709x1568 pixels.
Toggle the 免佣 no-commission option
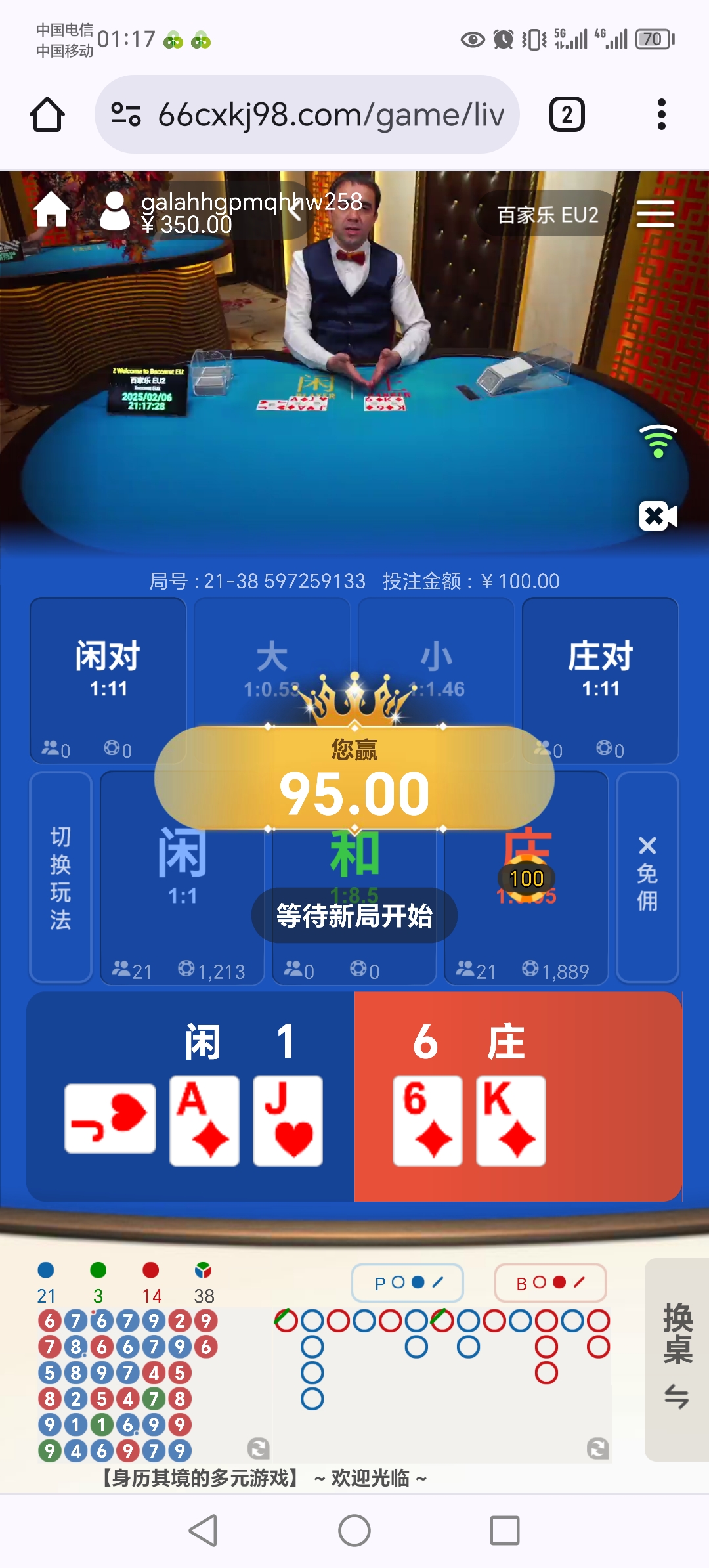pyautogui.click(x=647, y=877)
